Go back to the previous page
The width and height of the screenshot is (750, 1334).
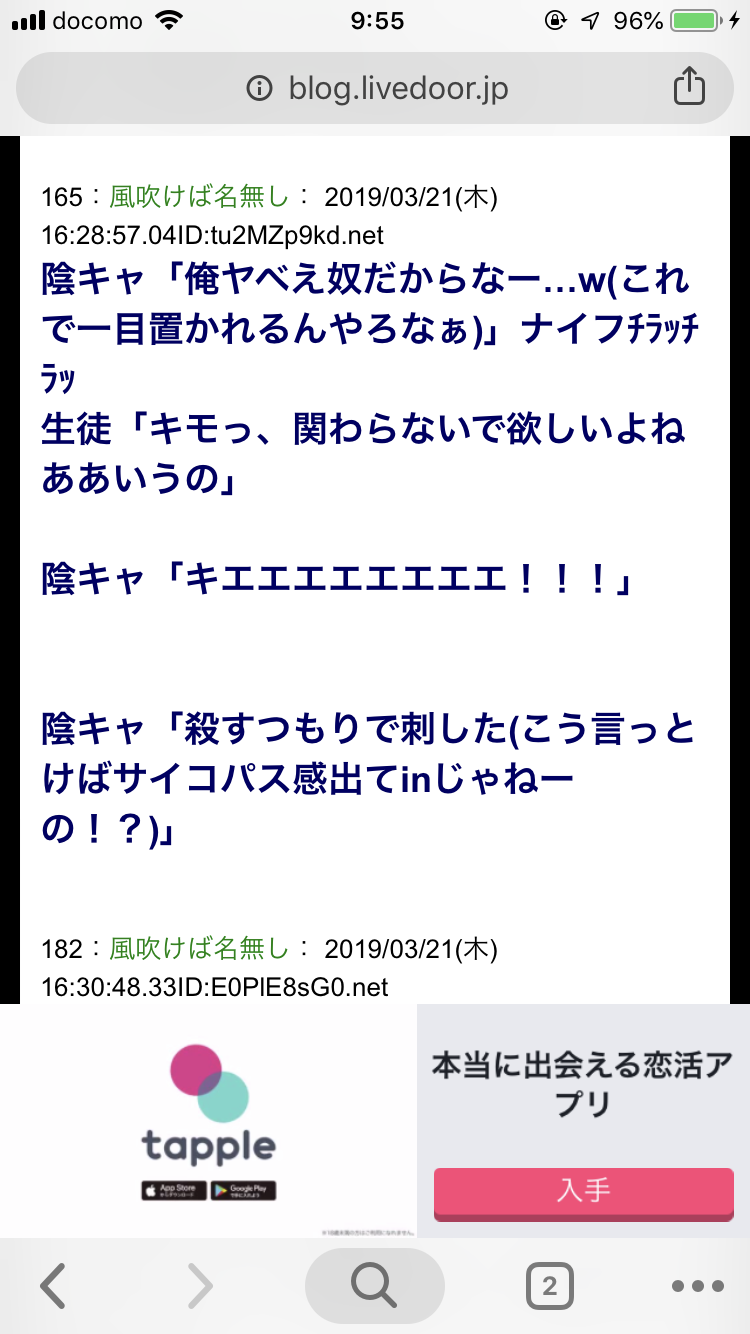pyautogui.click(x=52, y=1286)
